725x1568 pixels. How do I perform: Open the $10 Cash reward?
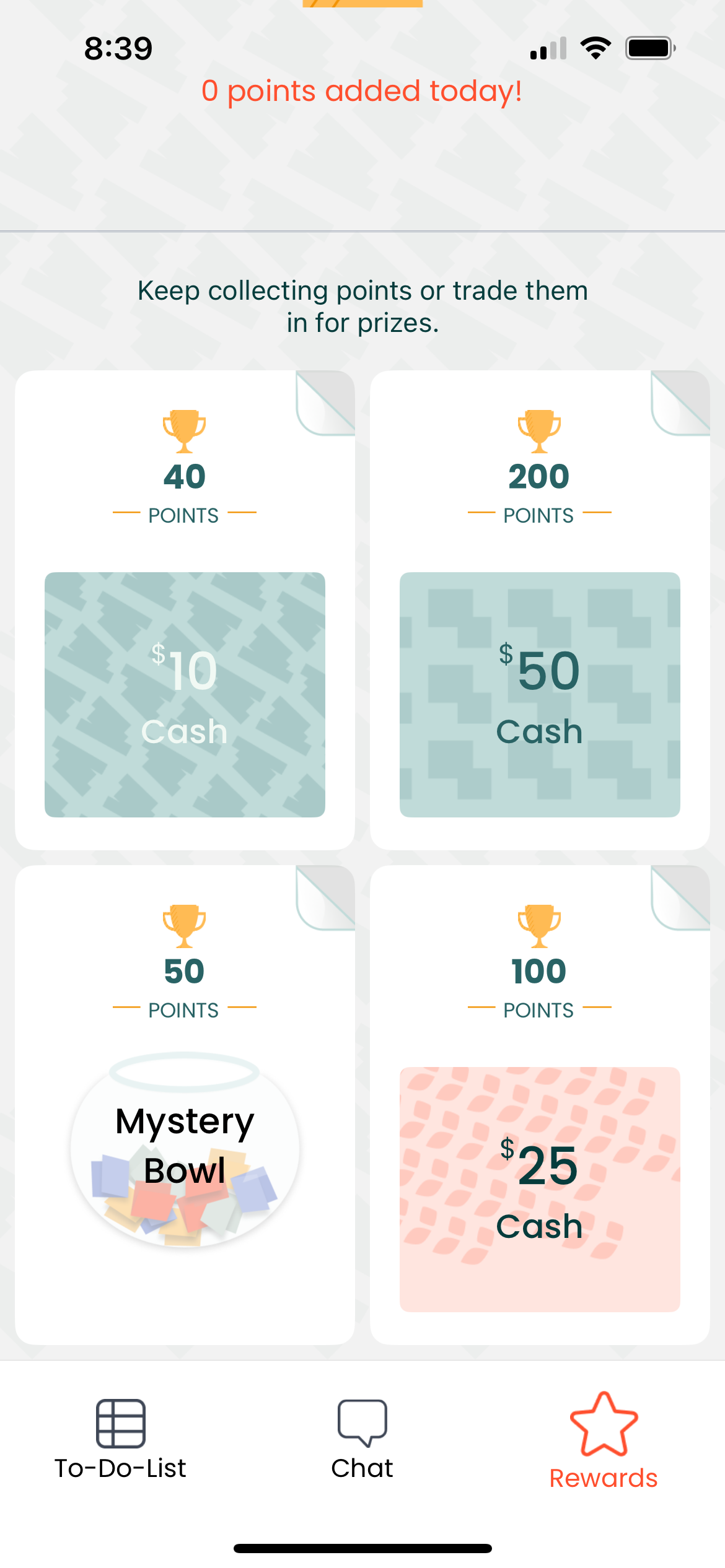point(184,694)
